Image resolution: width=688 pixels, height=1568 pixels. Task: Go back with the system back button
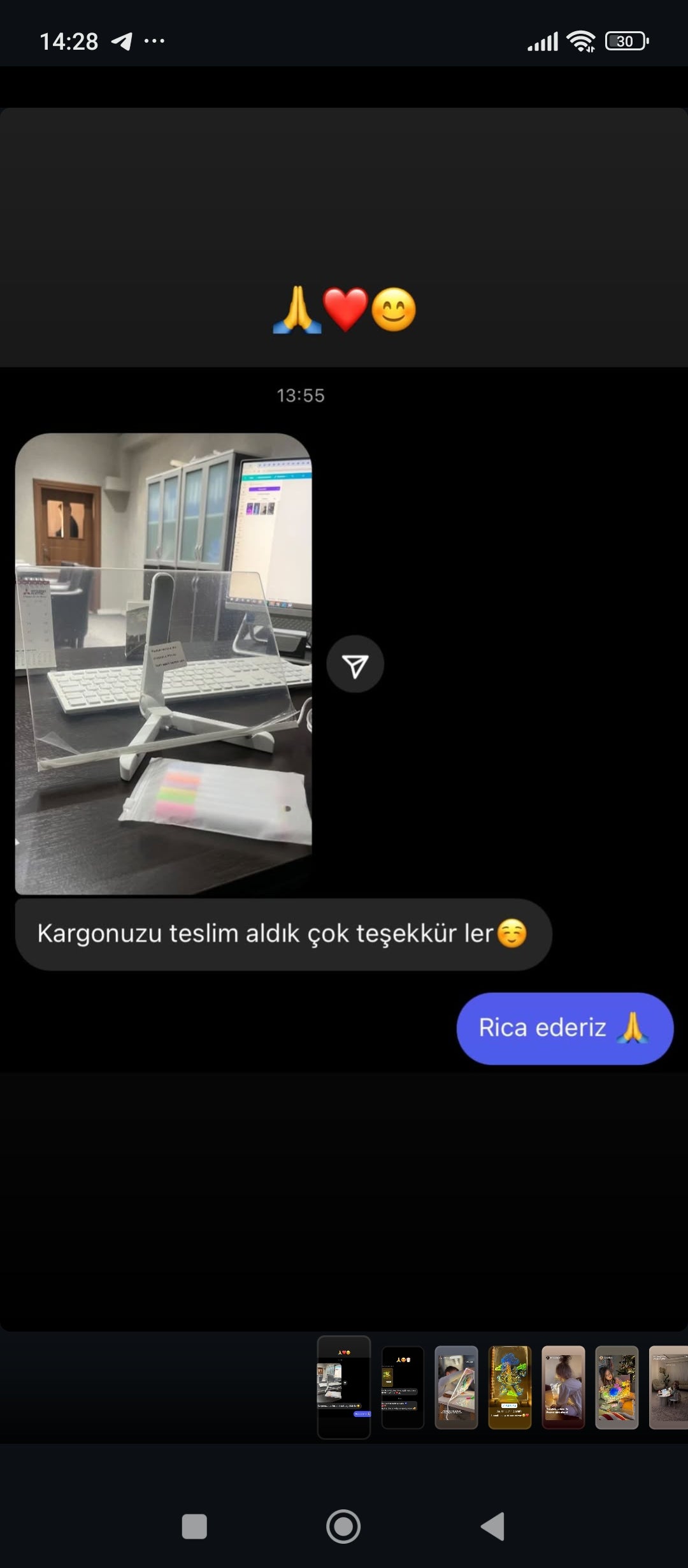click(492, 1526)
